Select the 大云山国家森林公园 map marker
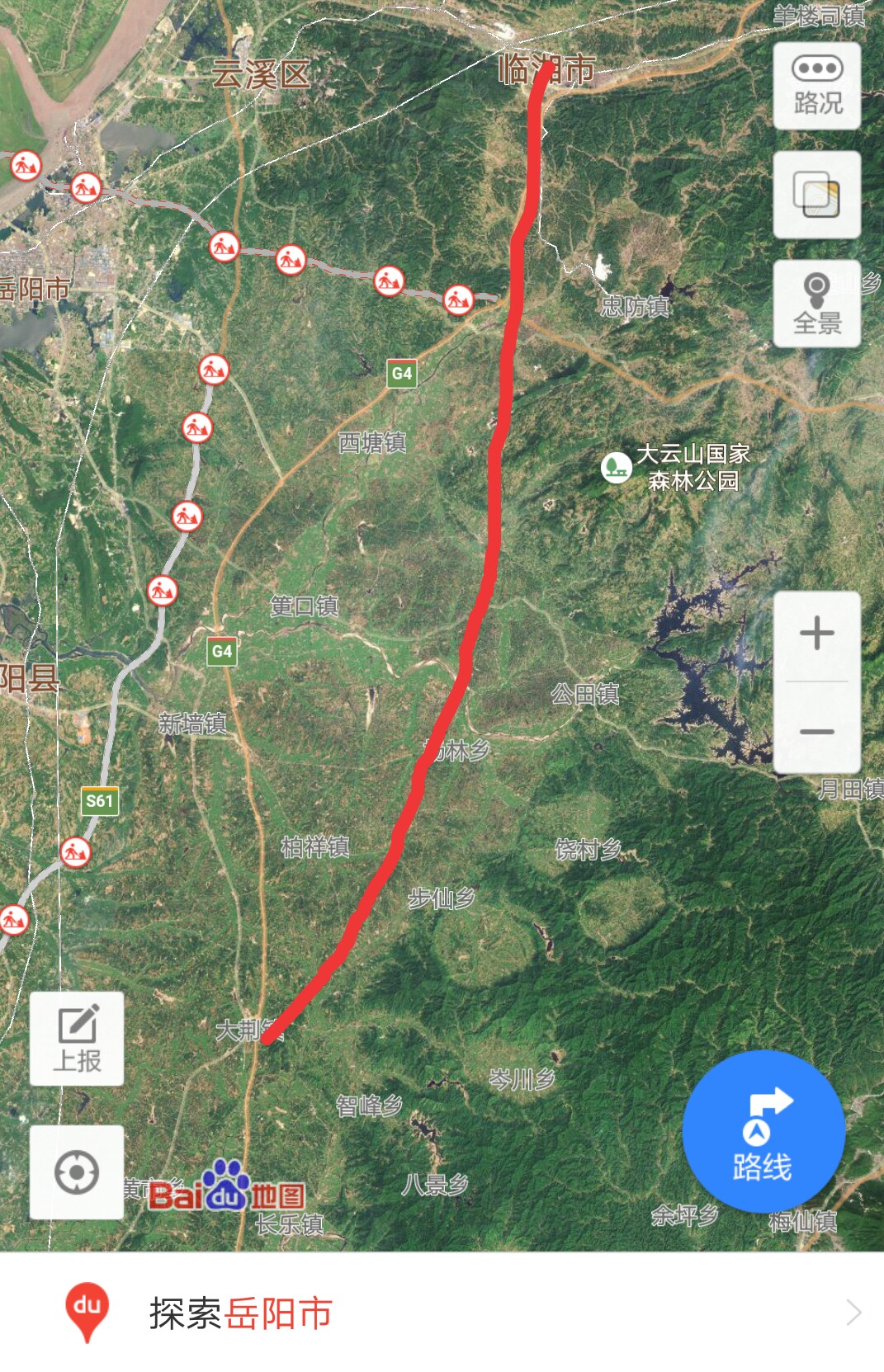Screen dimensions: 884x1372 click(x=615, y=467)
